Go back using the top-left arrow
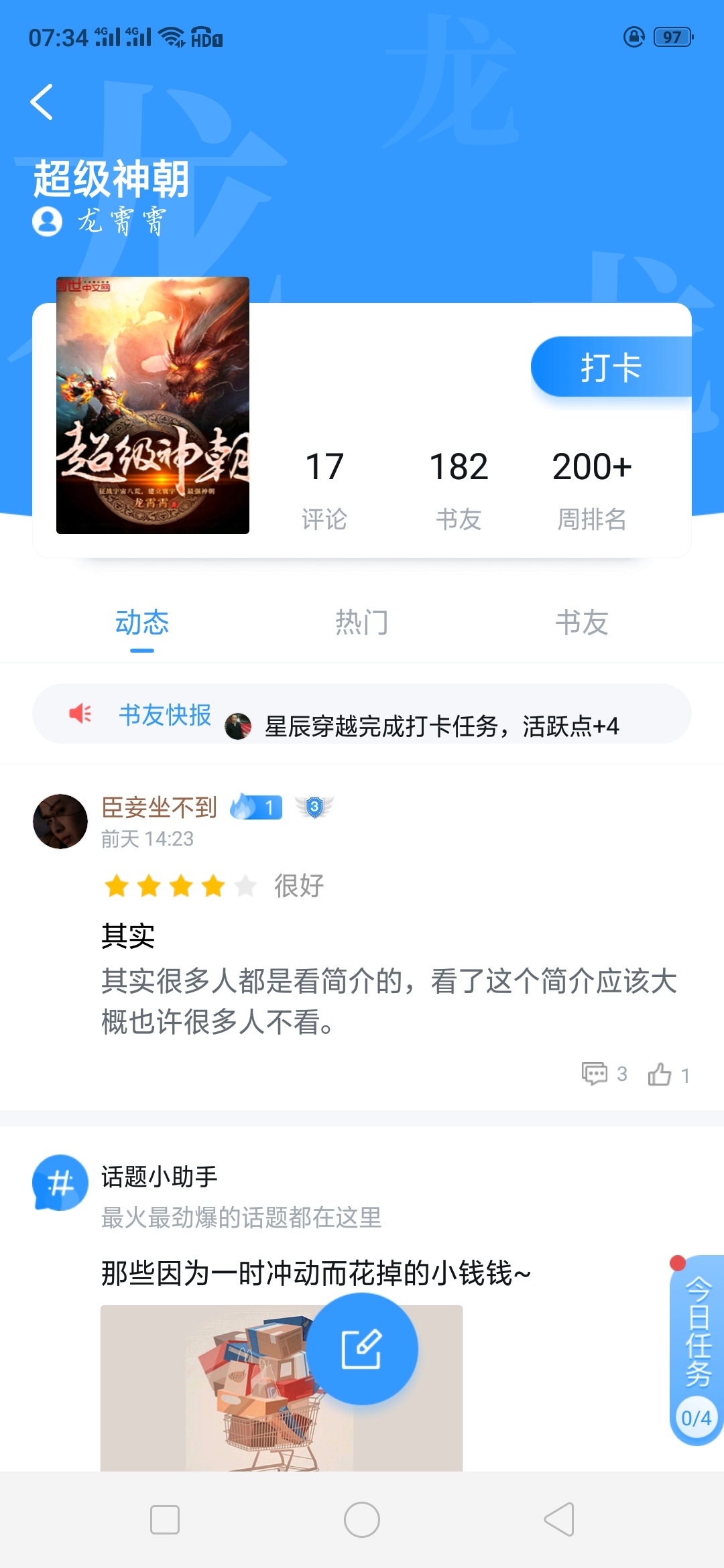This screenshot has width=724, height=1568. (42, 102)
